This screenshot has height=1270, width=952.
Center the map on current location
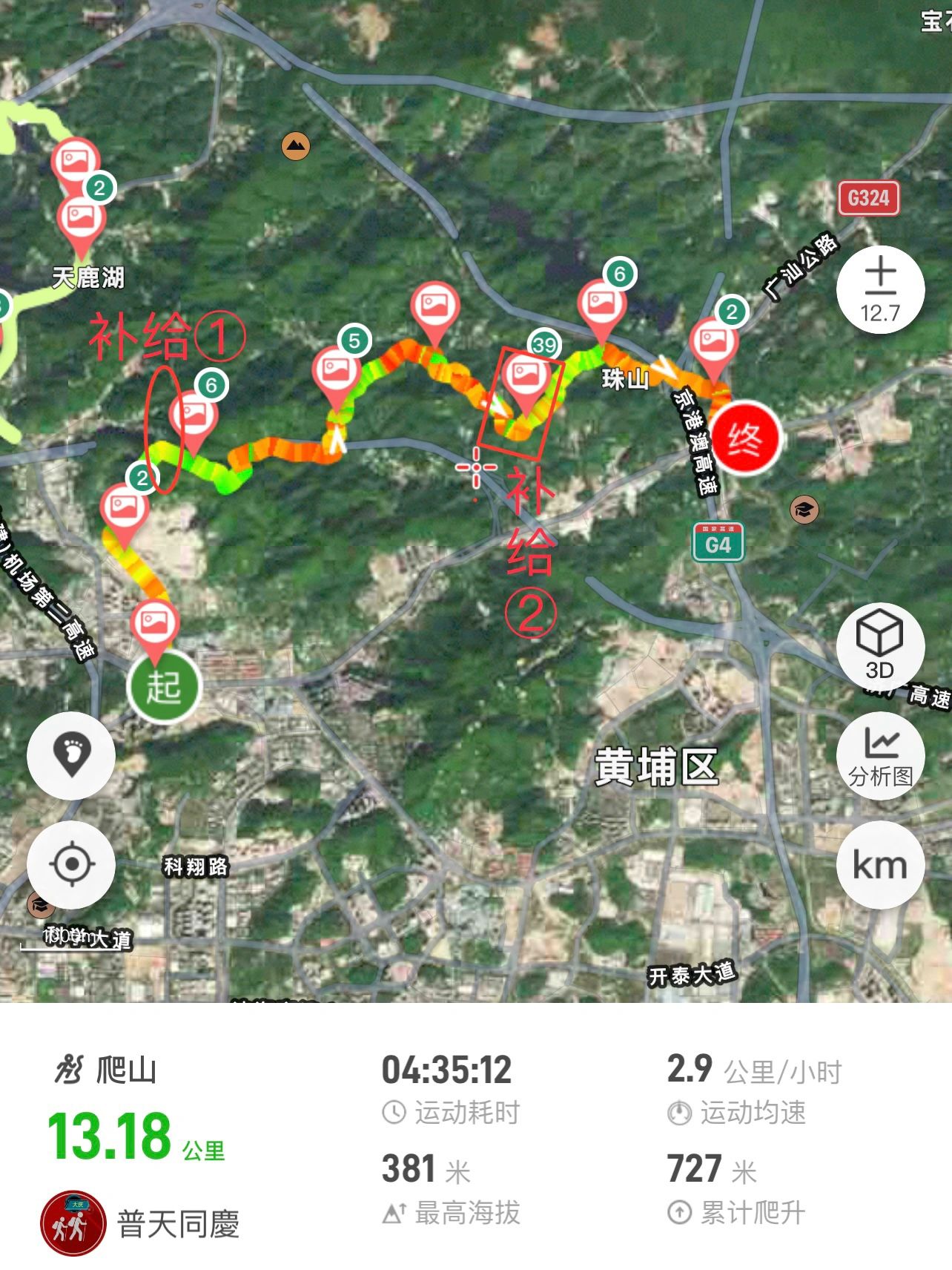coord(71,864)
